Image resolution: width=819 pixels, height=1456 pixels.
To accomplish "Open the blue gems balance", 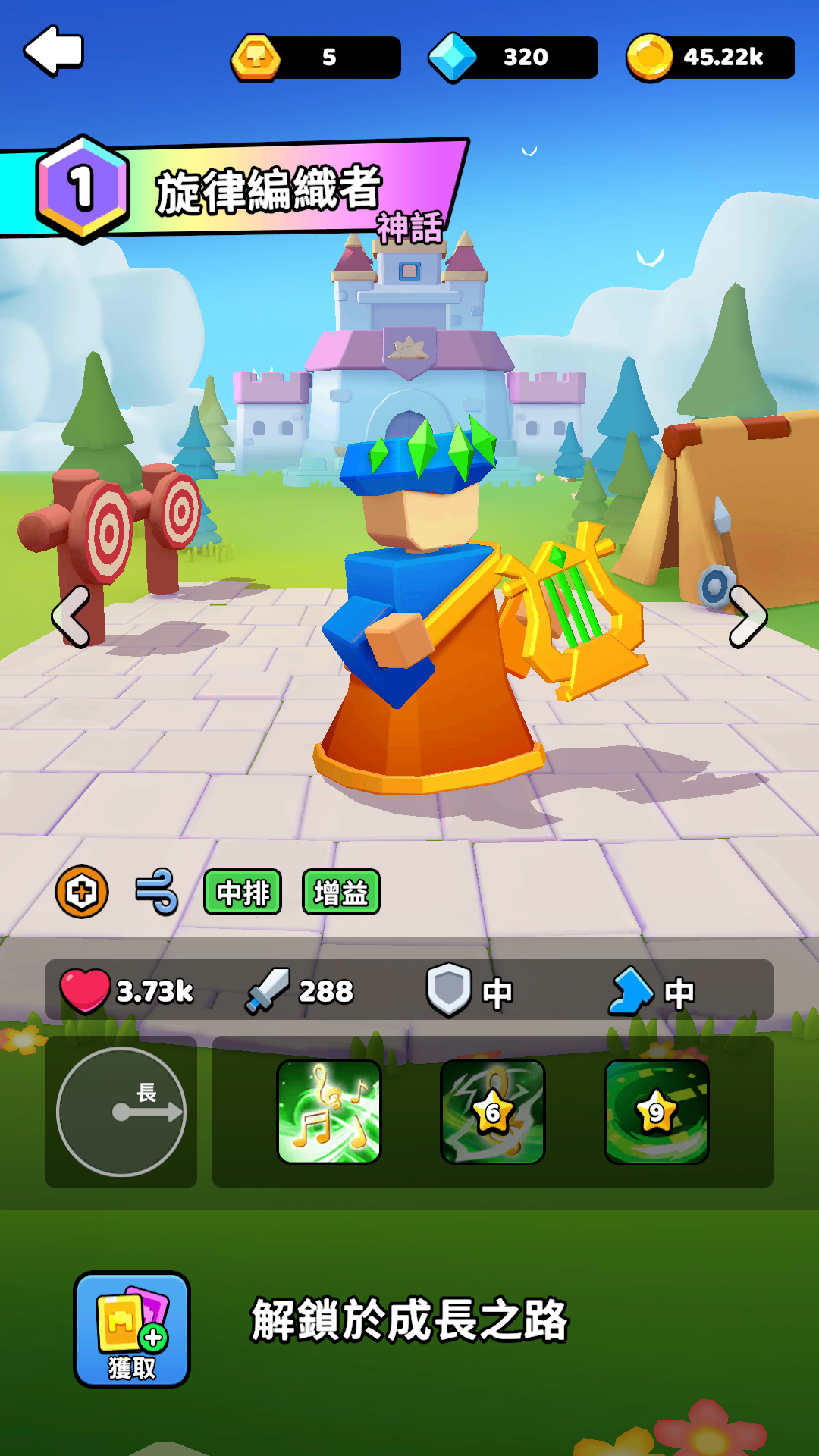I will 513,58.
